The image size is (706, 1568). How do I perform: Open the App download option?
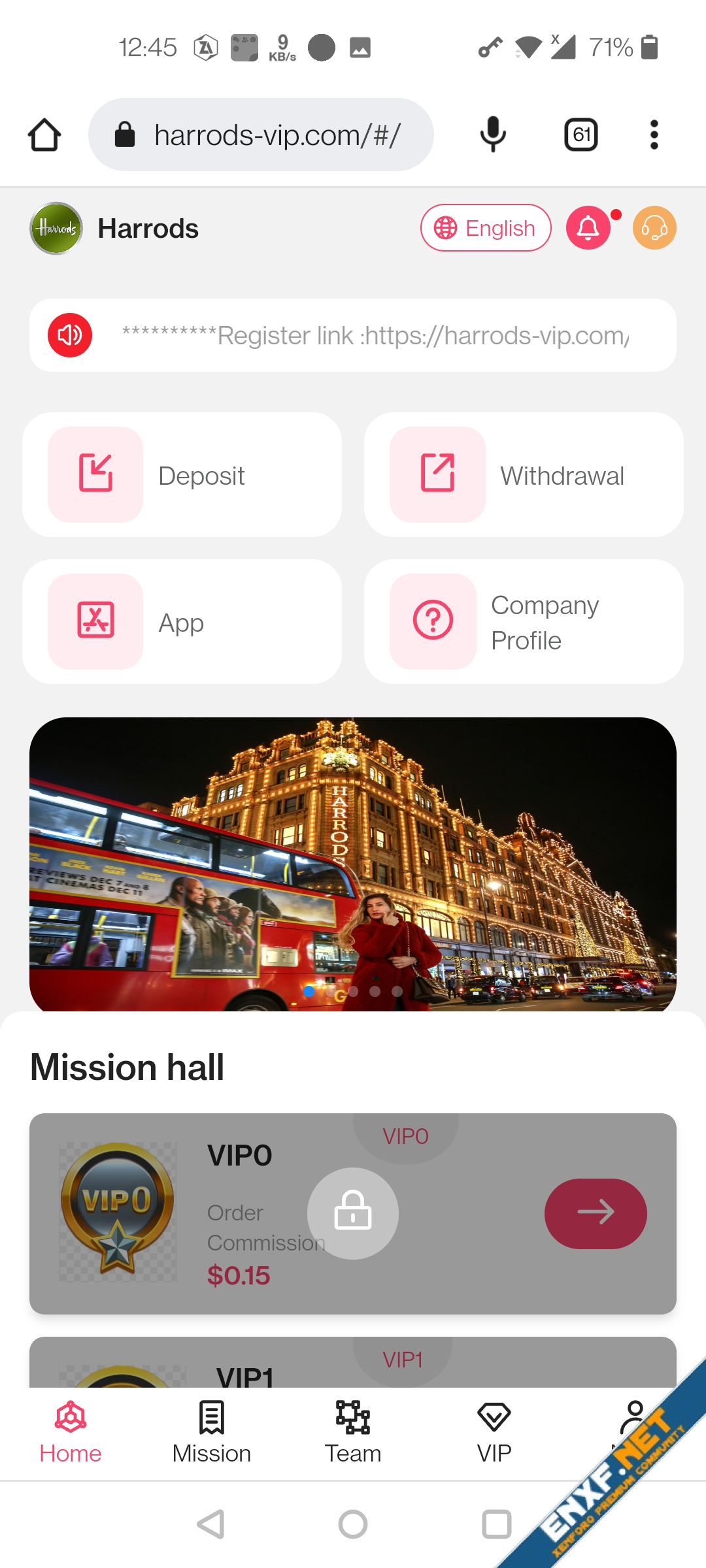[182, 622]
